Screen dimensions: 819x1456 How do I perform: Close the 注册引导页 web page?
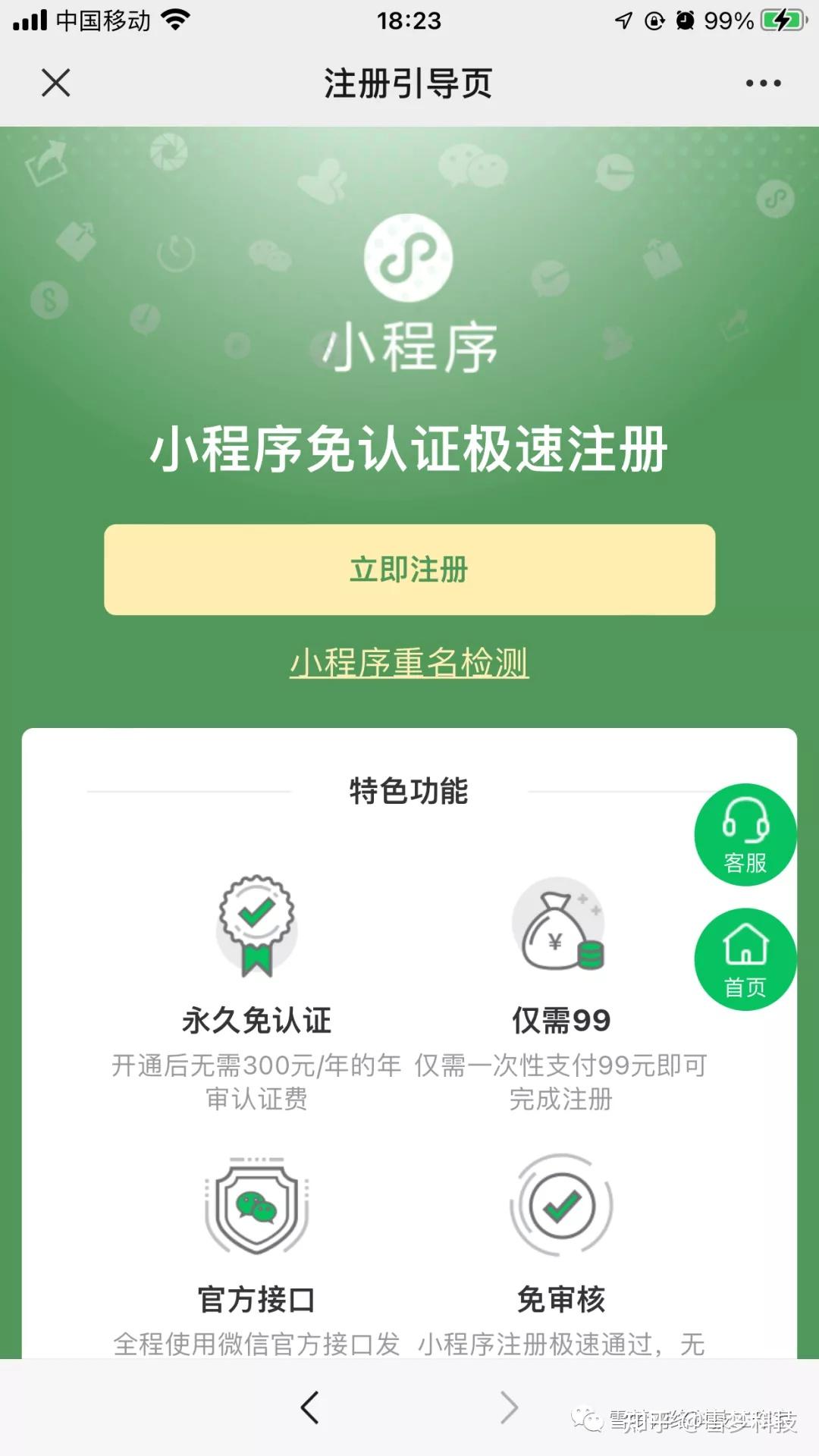[55, 83]
